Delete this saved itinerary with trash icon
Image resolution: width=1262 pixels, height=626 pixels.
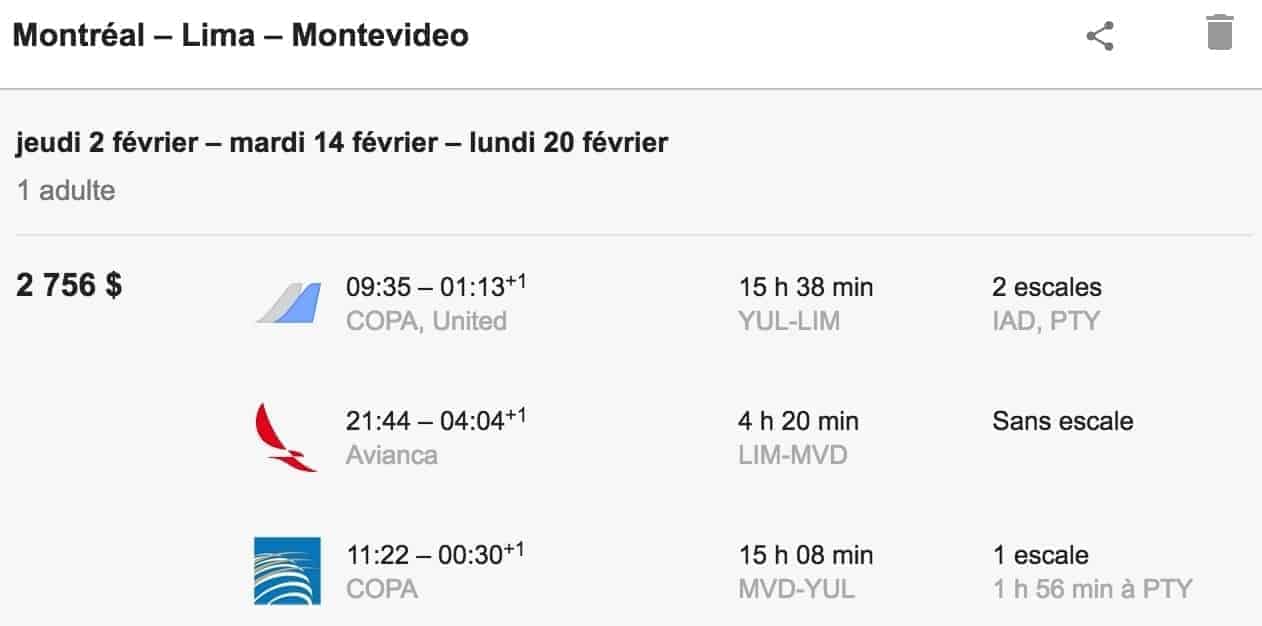[x=1219, y=33]
